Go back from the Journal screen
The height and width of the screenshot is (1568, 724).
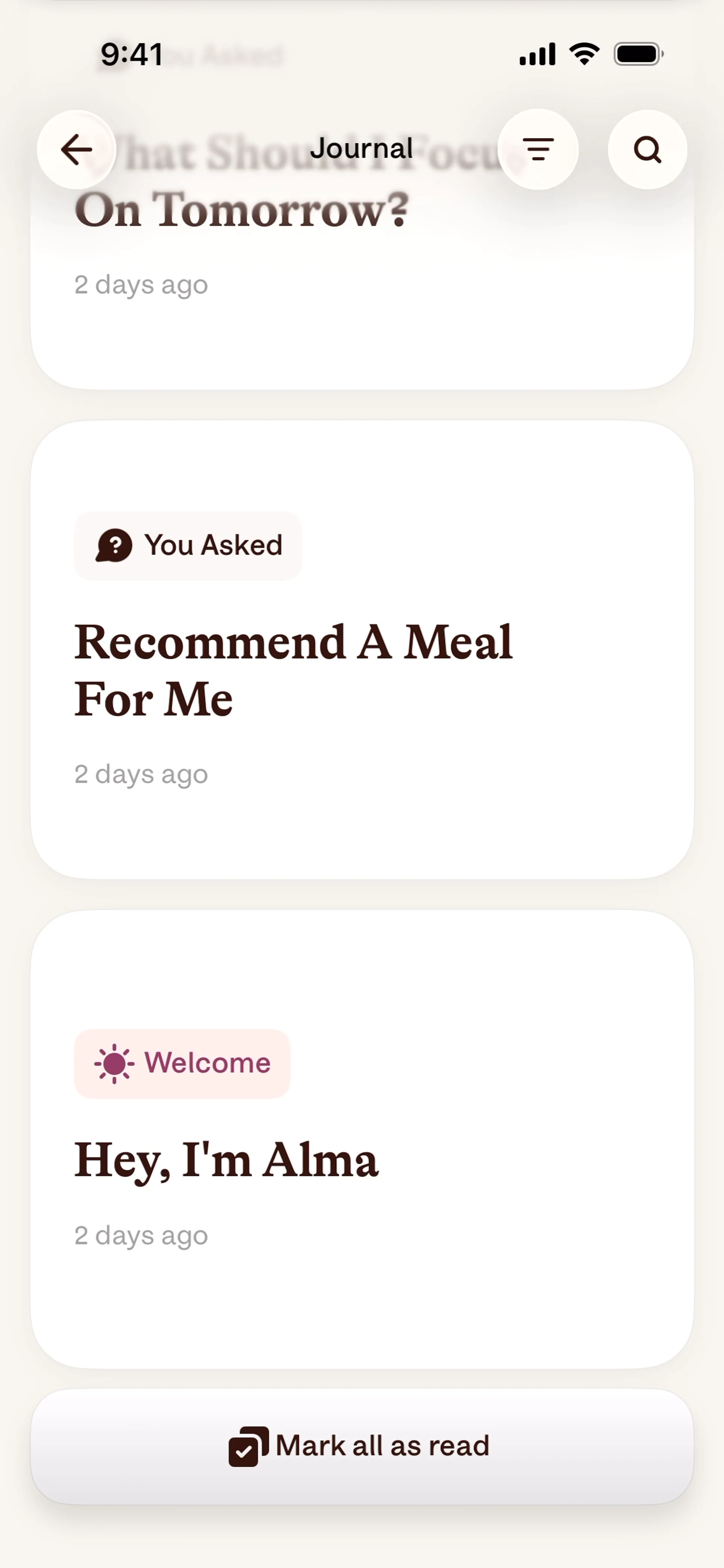point(77,150)
